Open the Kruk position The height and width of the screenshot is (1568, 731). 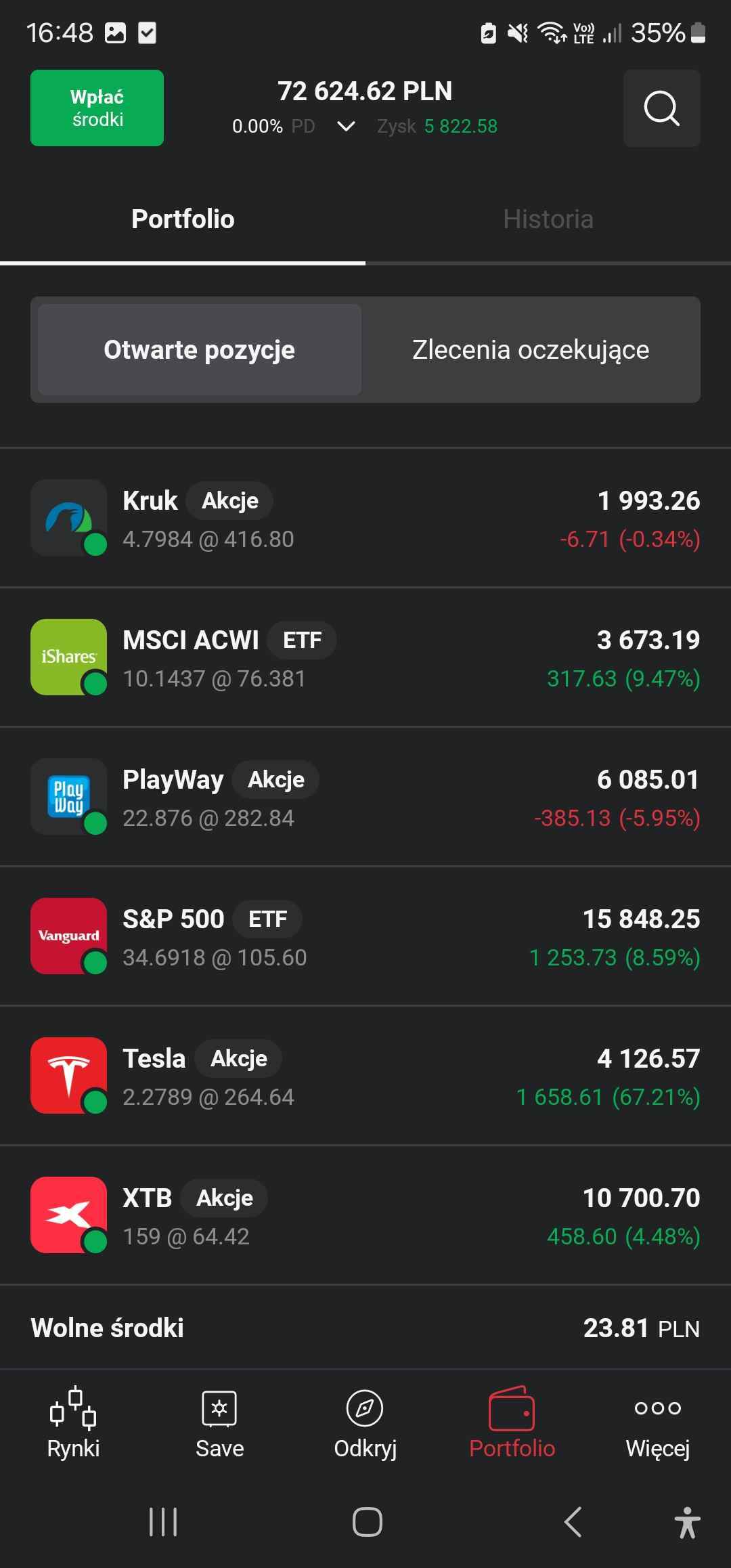click(365, 519)
